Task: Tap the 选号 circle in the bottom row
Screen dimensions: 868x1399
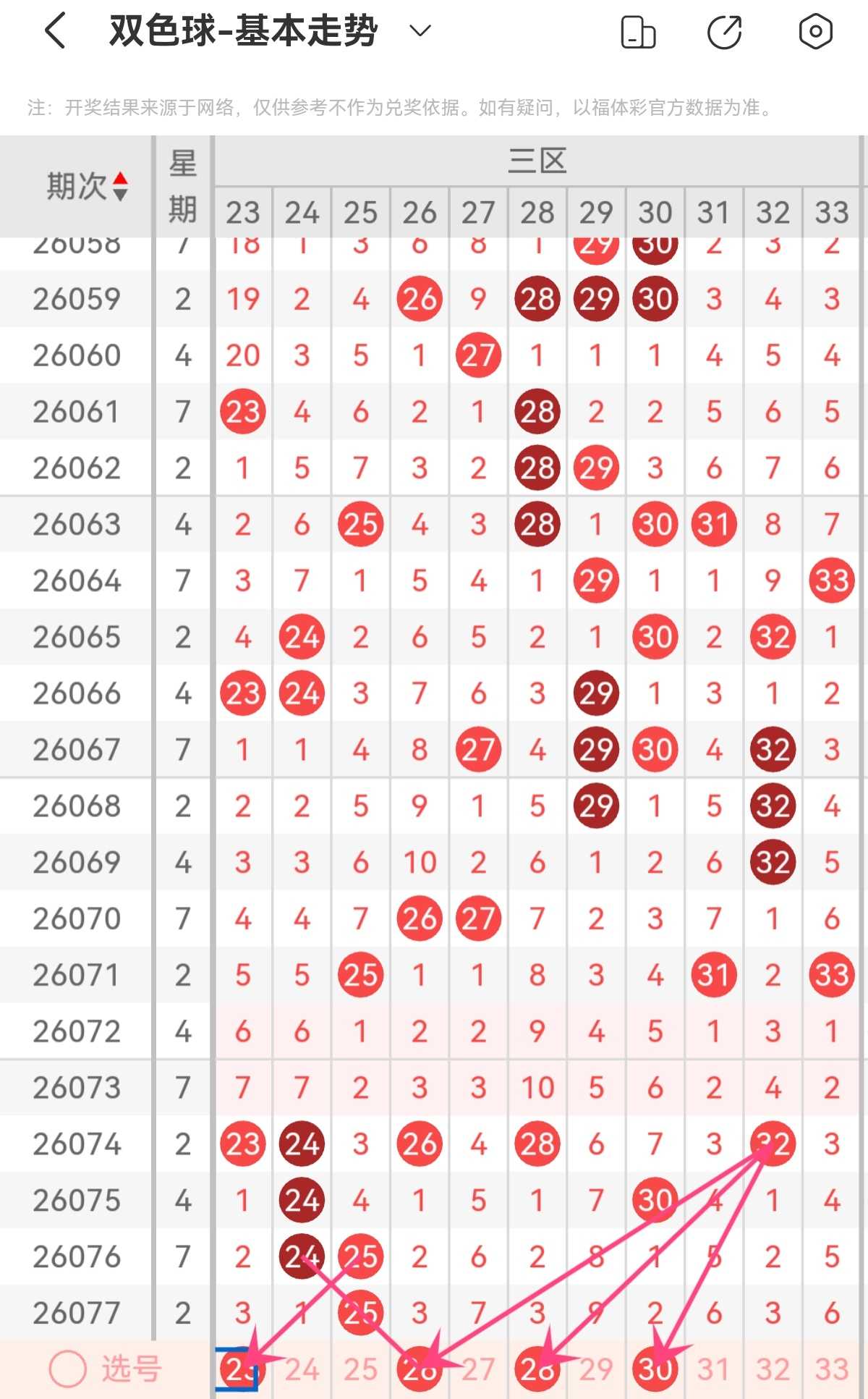Action: point(68,1369)
